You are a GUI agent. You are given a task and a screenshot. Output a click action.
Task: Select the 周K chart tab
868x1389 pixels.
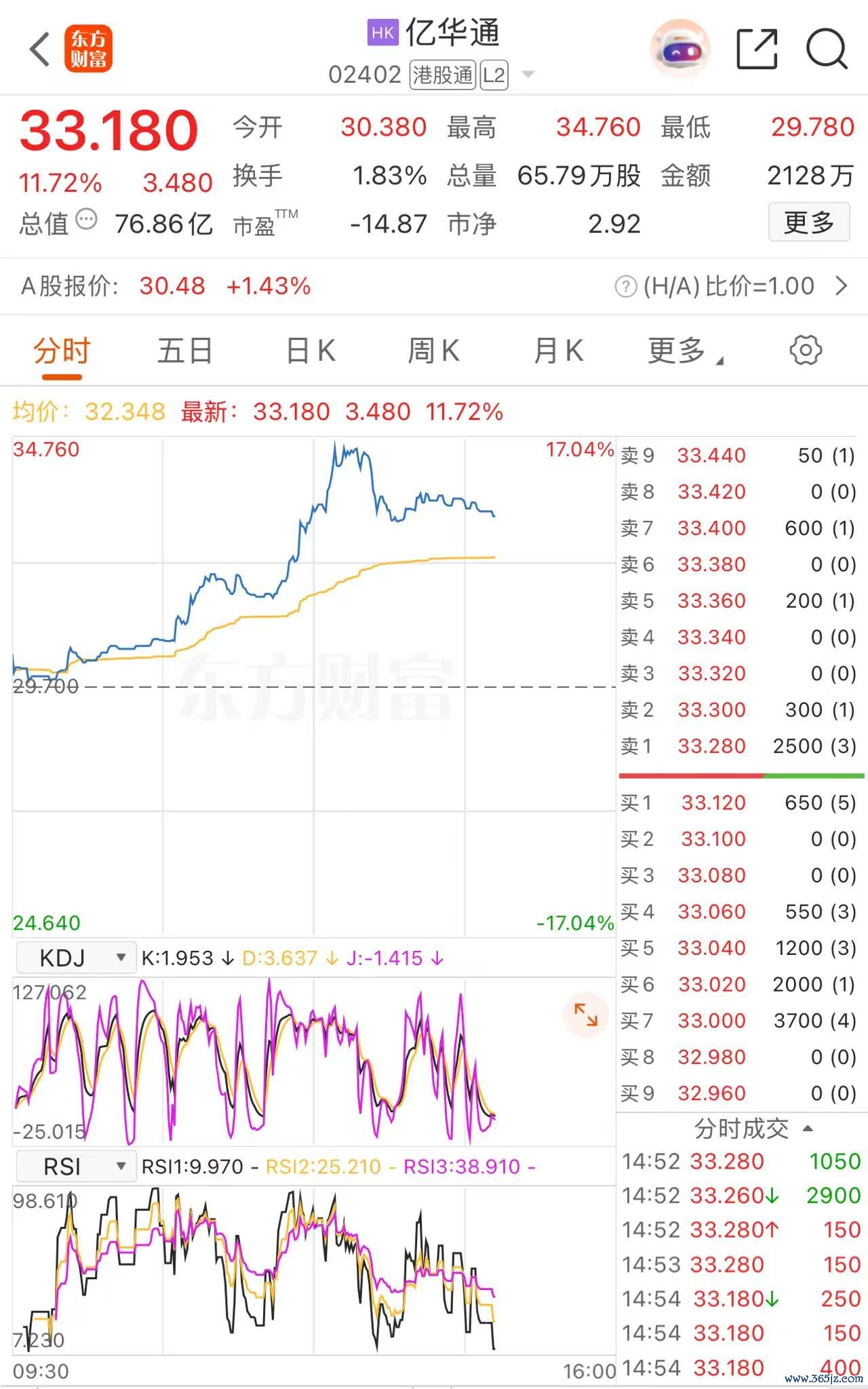coord(434,351)
